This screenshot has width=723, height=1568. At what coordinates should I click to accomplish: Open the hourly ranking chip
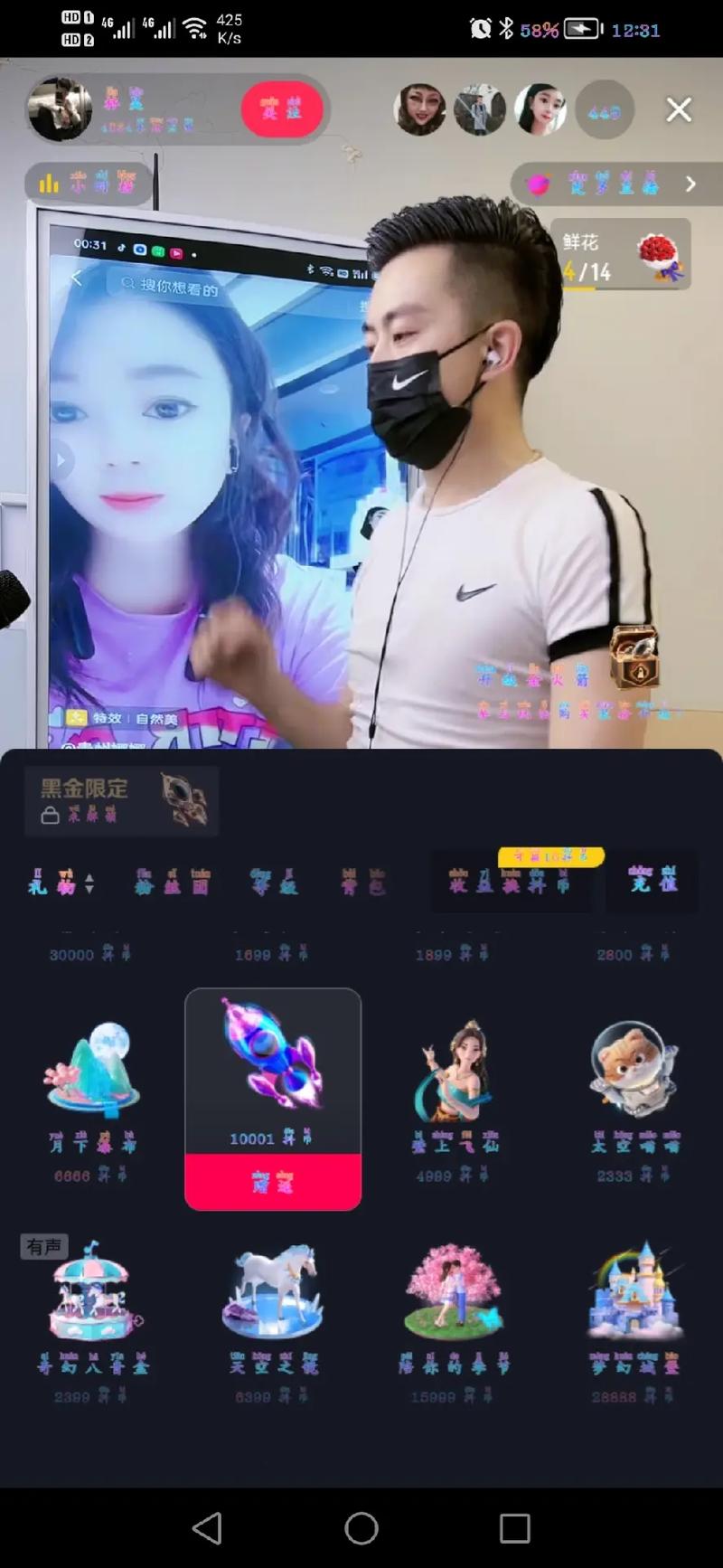[88, 184]
